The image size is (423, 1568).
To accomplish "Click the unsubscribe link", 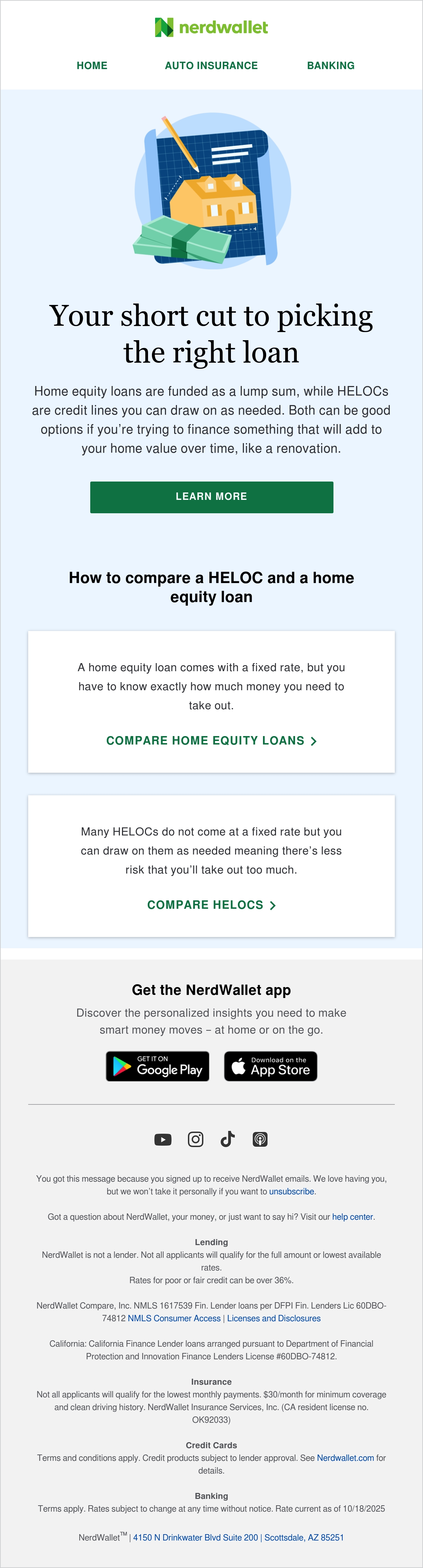I will 292,1191.
